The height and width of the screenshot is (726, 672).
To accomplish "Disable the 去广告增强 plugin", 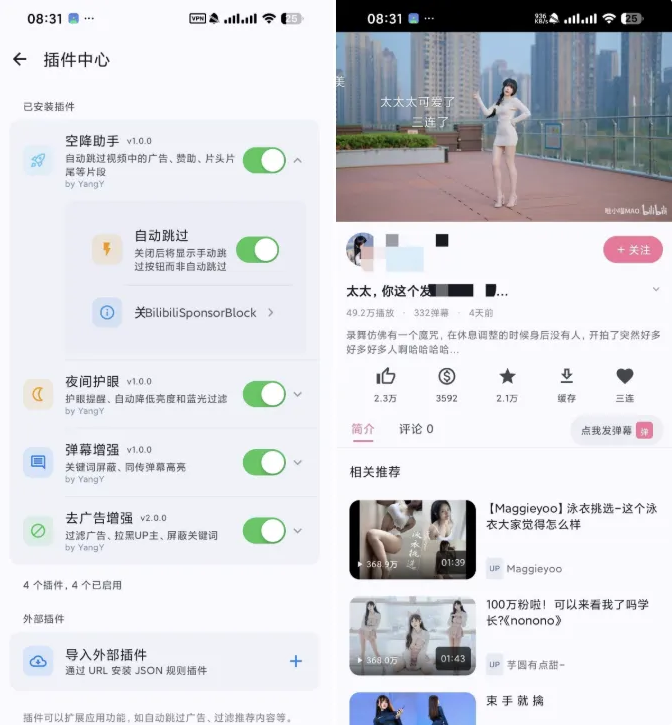I will coord(264,530).
